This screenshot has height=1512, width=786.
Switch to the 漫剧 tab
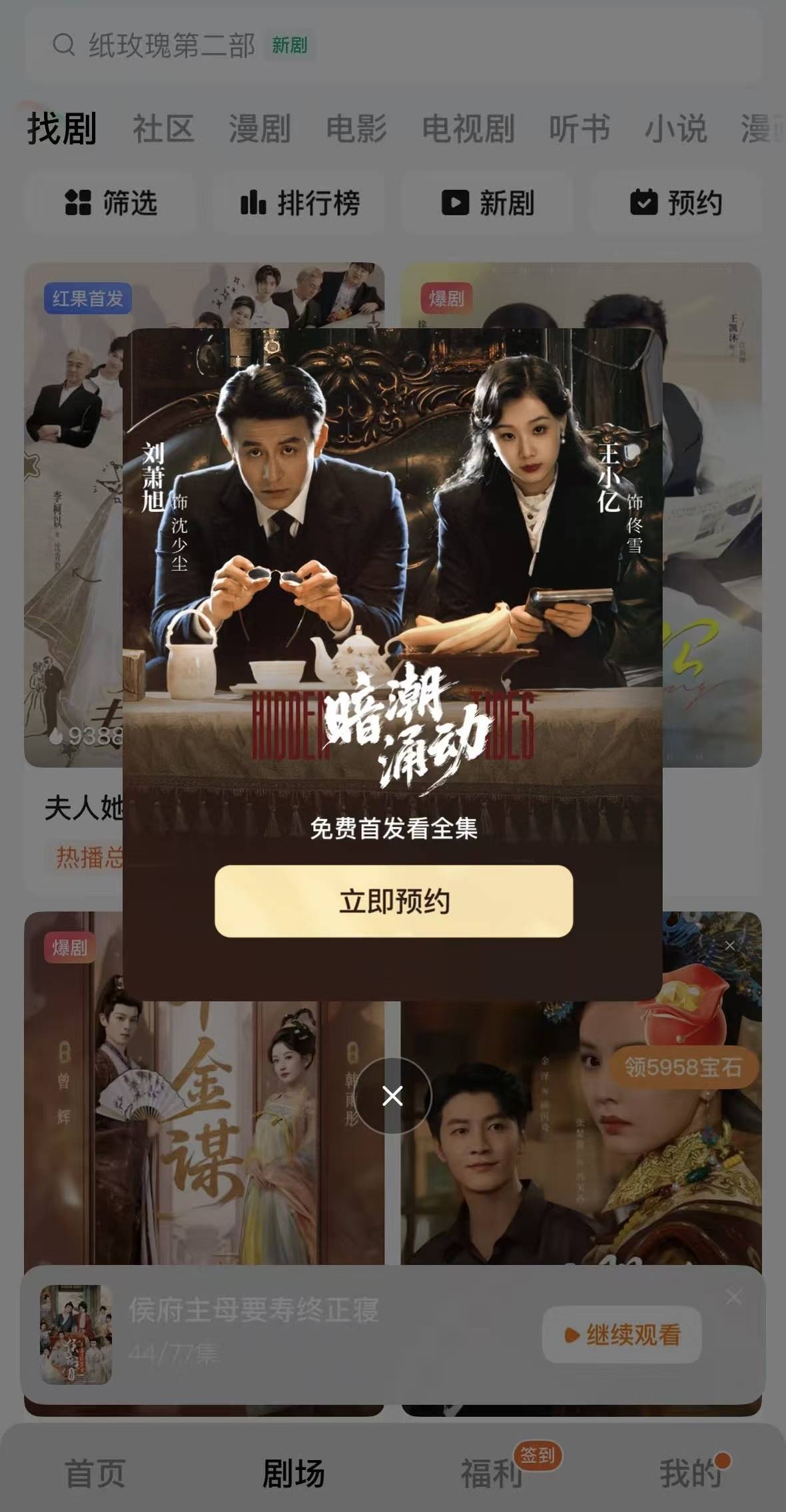(x=260, y=128)
